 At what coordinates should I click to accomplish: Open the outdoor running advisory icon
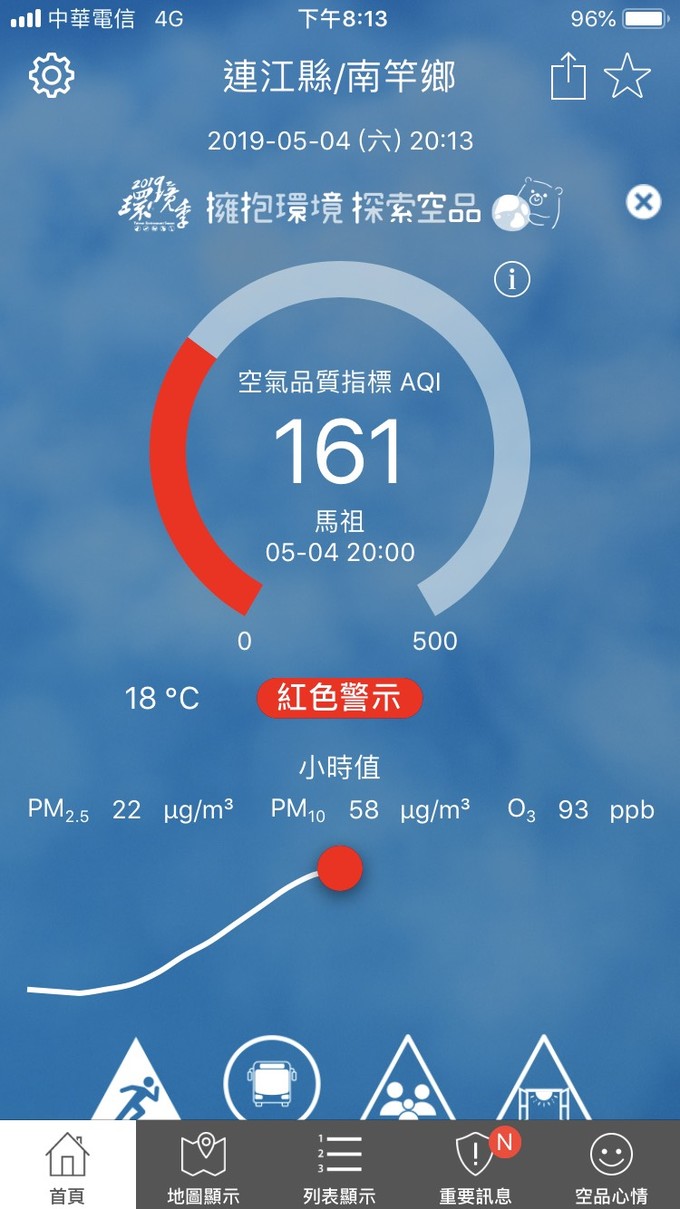[136, 1085]
